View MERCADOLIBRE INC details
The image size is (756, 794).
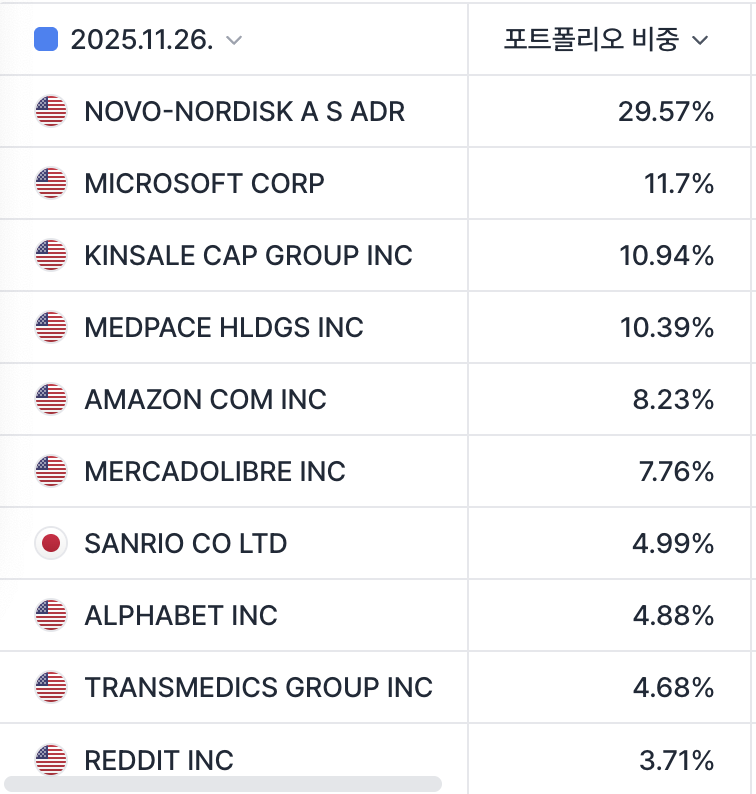tap(215, 471)
